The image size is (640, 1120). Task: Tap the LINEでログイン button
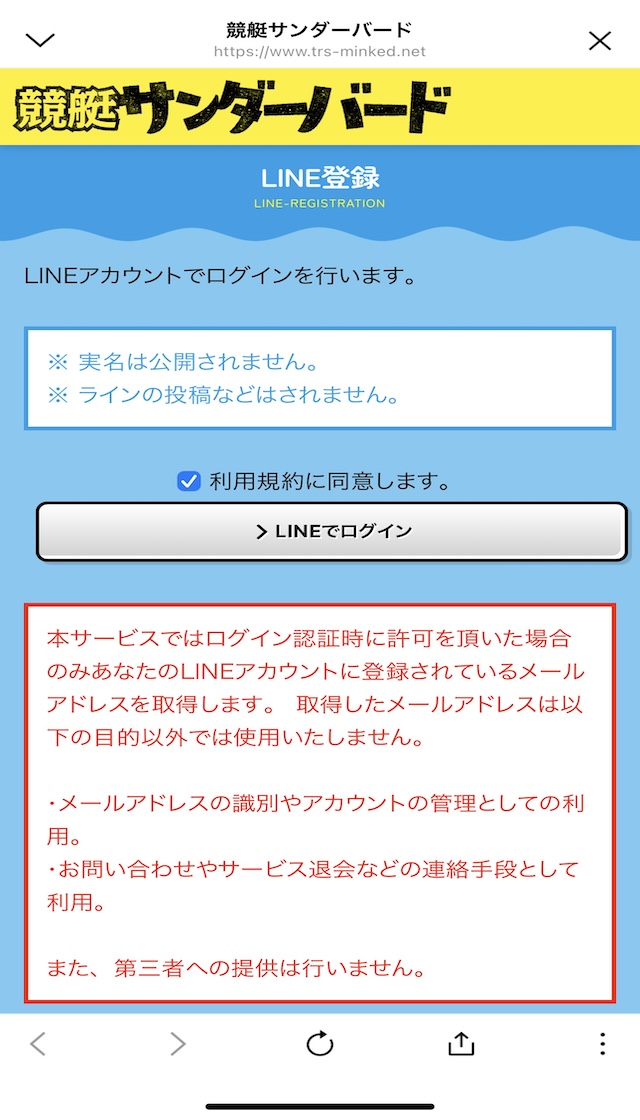[x=332, y=531]
